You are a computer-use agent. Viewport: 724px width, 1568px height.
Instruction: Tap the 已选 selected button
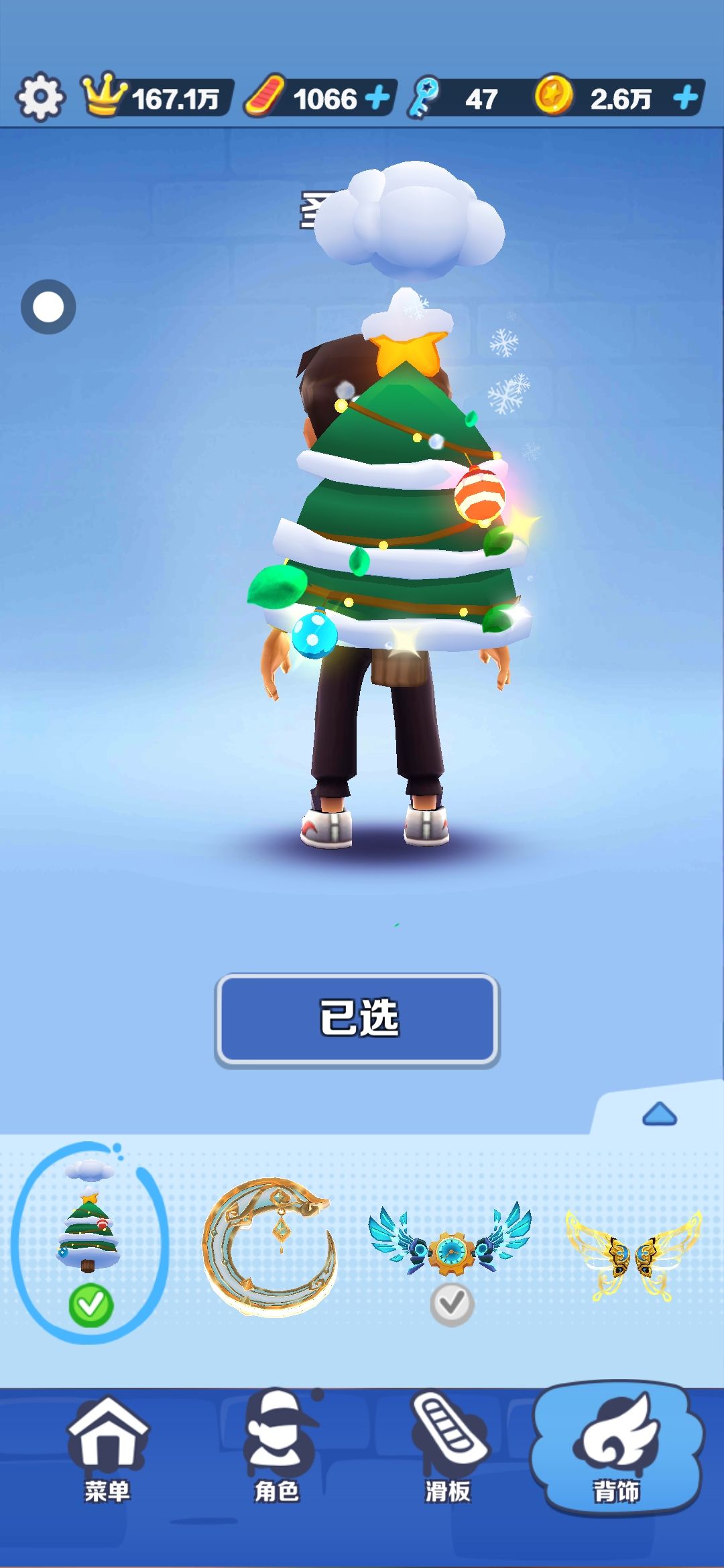click(x=357, y=1019)
